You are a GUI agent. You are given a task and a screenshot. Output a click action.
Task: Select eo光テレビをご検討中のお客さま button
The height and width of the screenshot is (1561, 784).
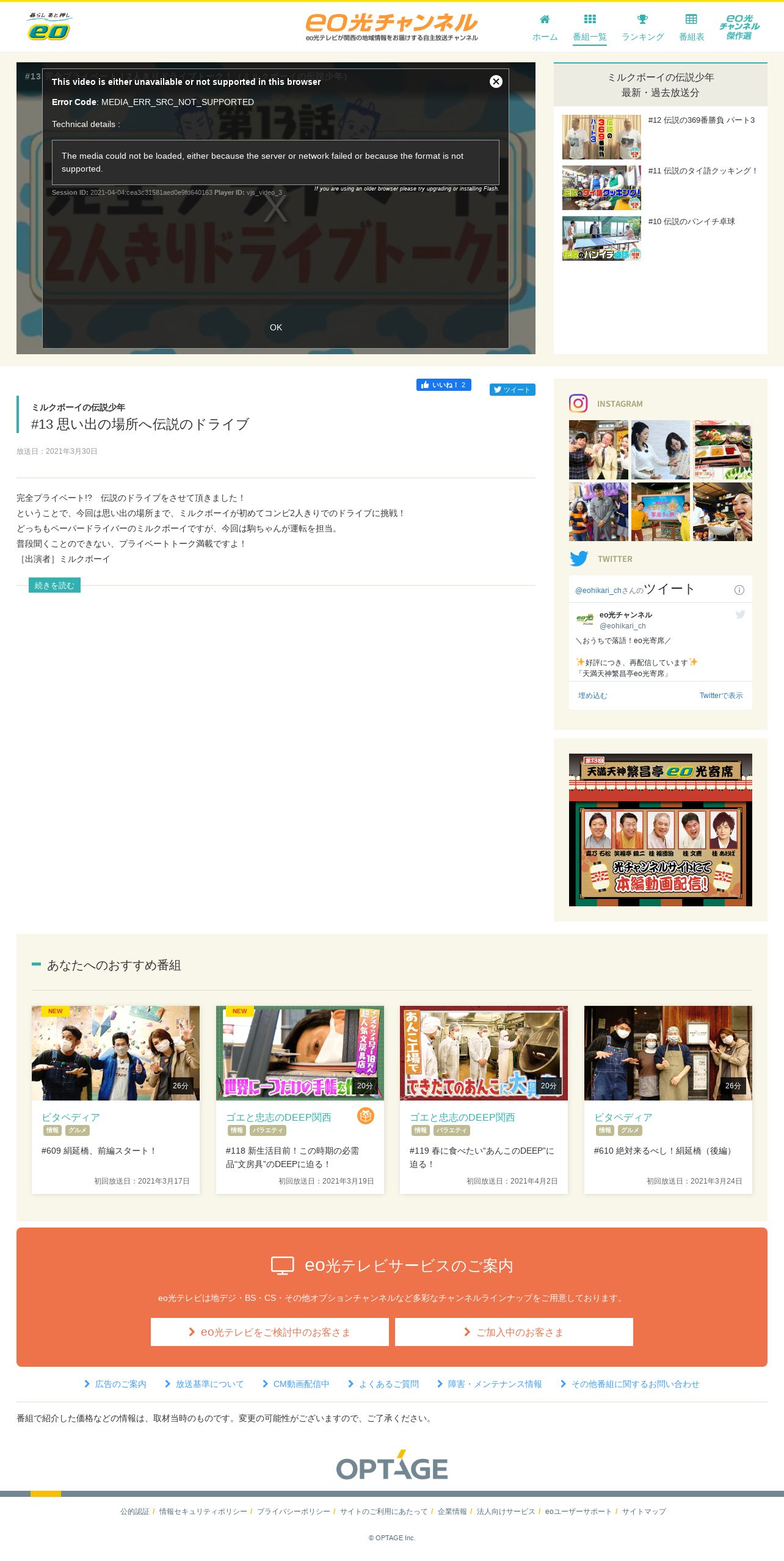pos(270,1332)
